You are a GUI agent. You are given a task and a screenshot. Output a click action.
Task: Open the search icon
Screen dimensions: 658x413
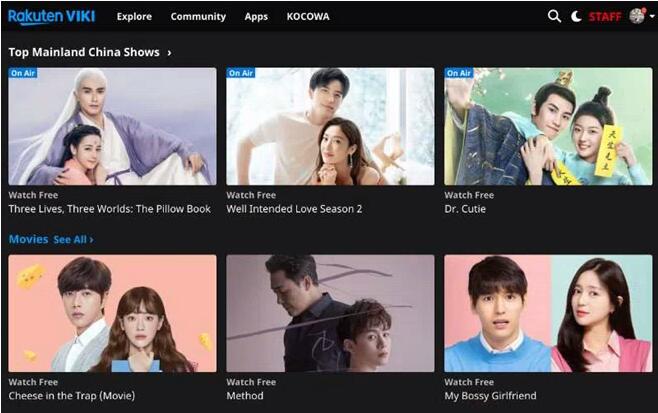[555, 16]
